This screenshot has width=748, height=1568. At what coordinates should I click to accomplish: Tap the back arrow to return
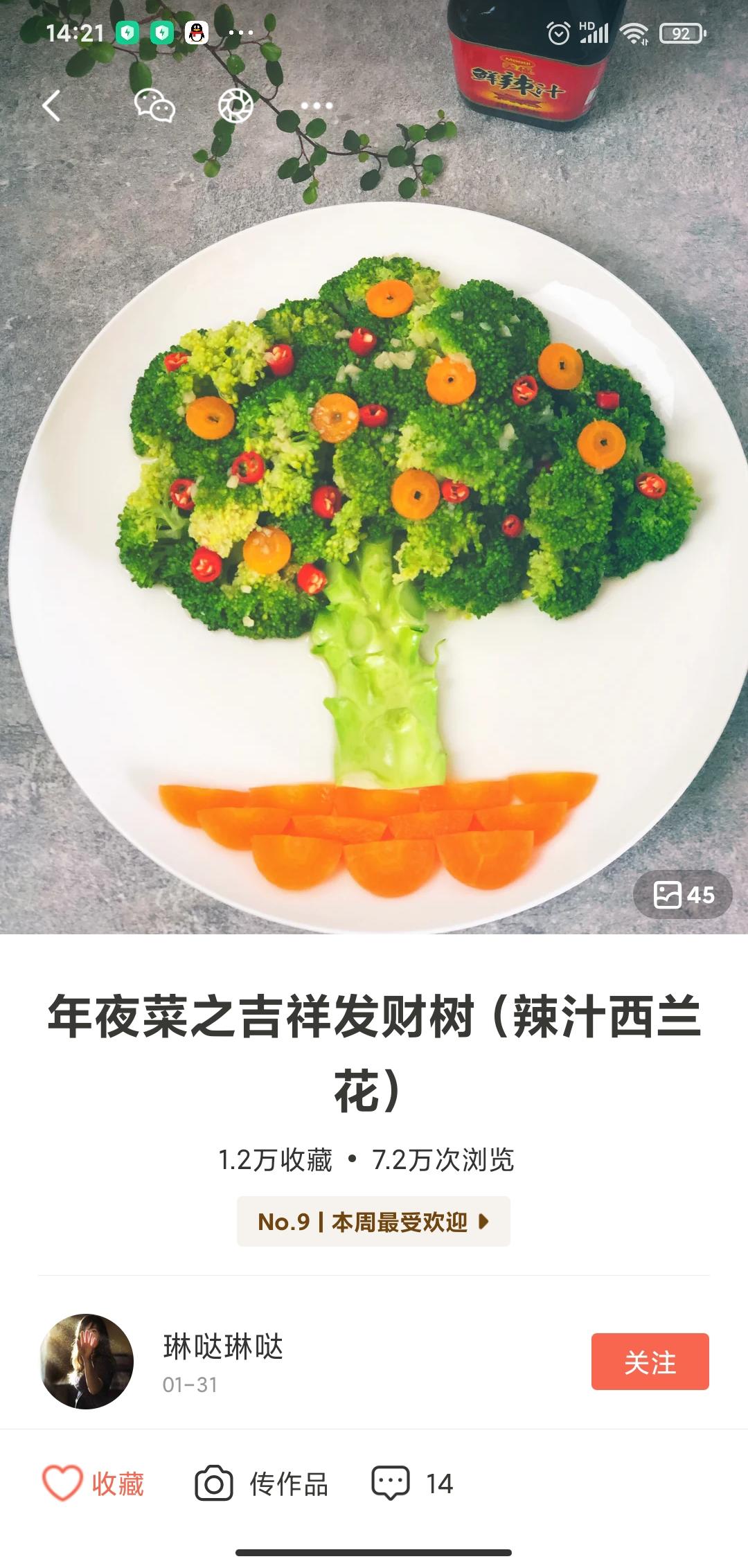pos(52,106)
